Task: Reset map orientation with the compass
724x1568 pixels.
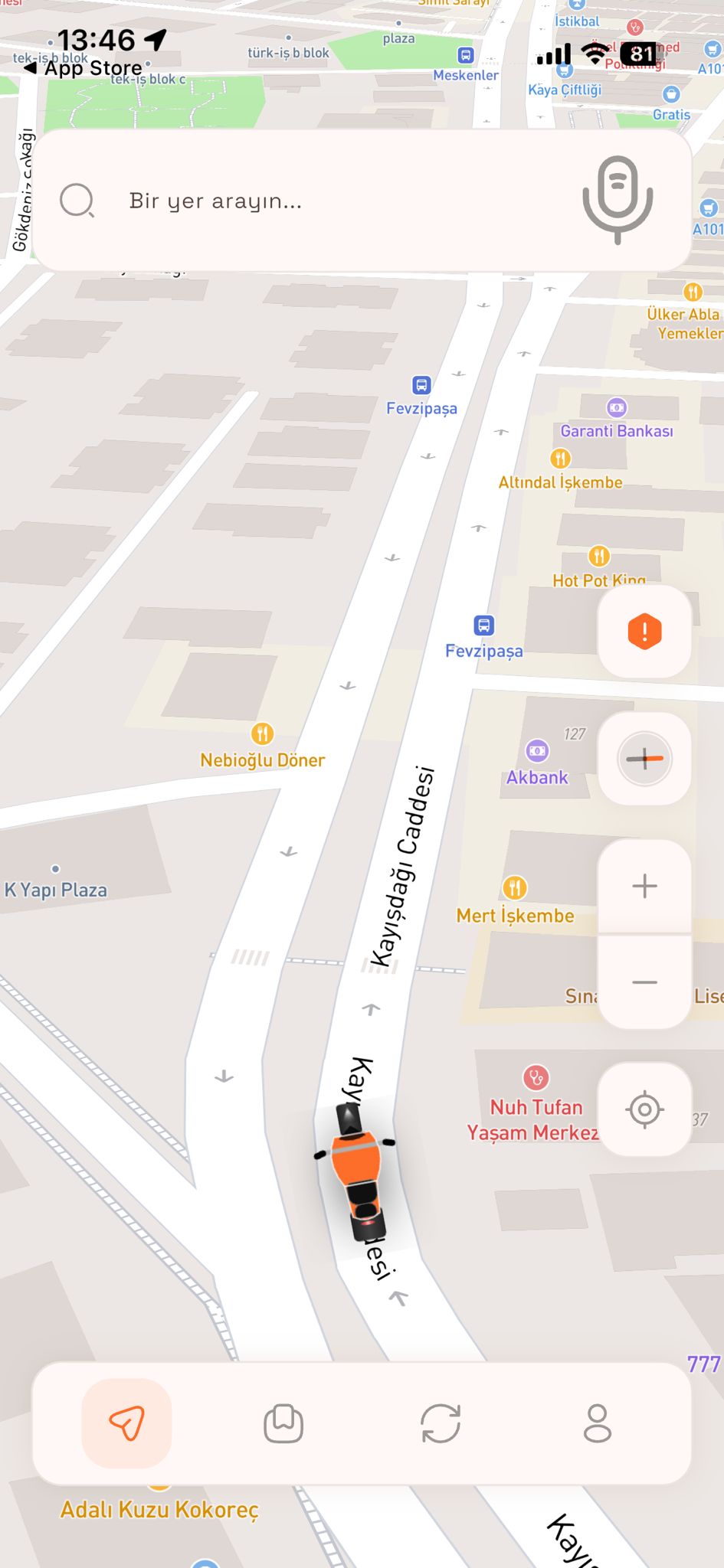Action: coord(644,759)
